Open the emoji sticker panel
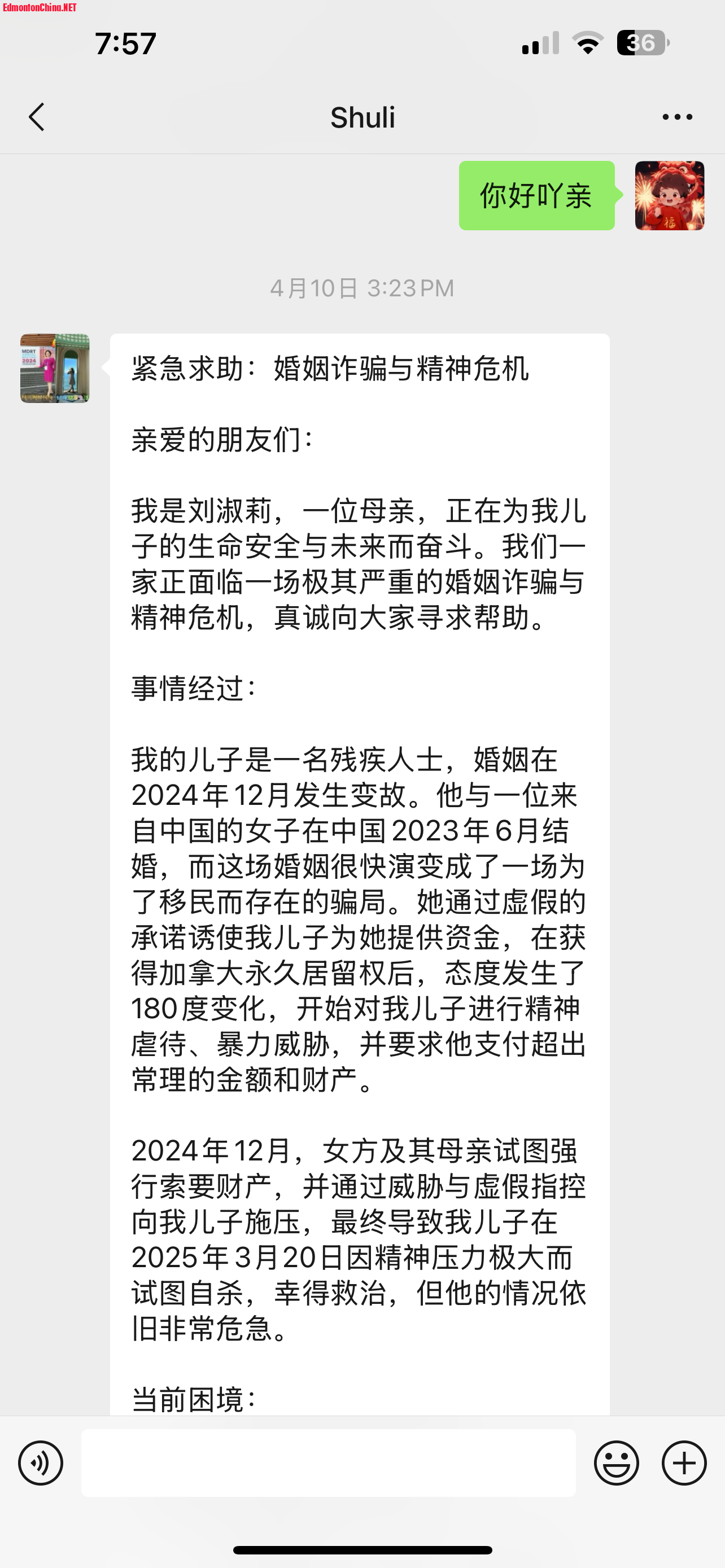The image size is (725, 1568). [616, 1462]
